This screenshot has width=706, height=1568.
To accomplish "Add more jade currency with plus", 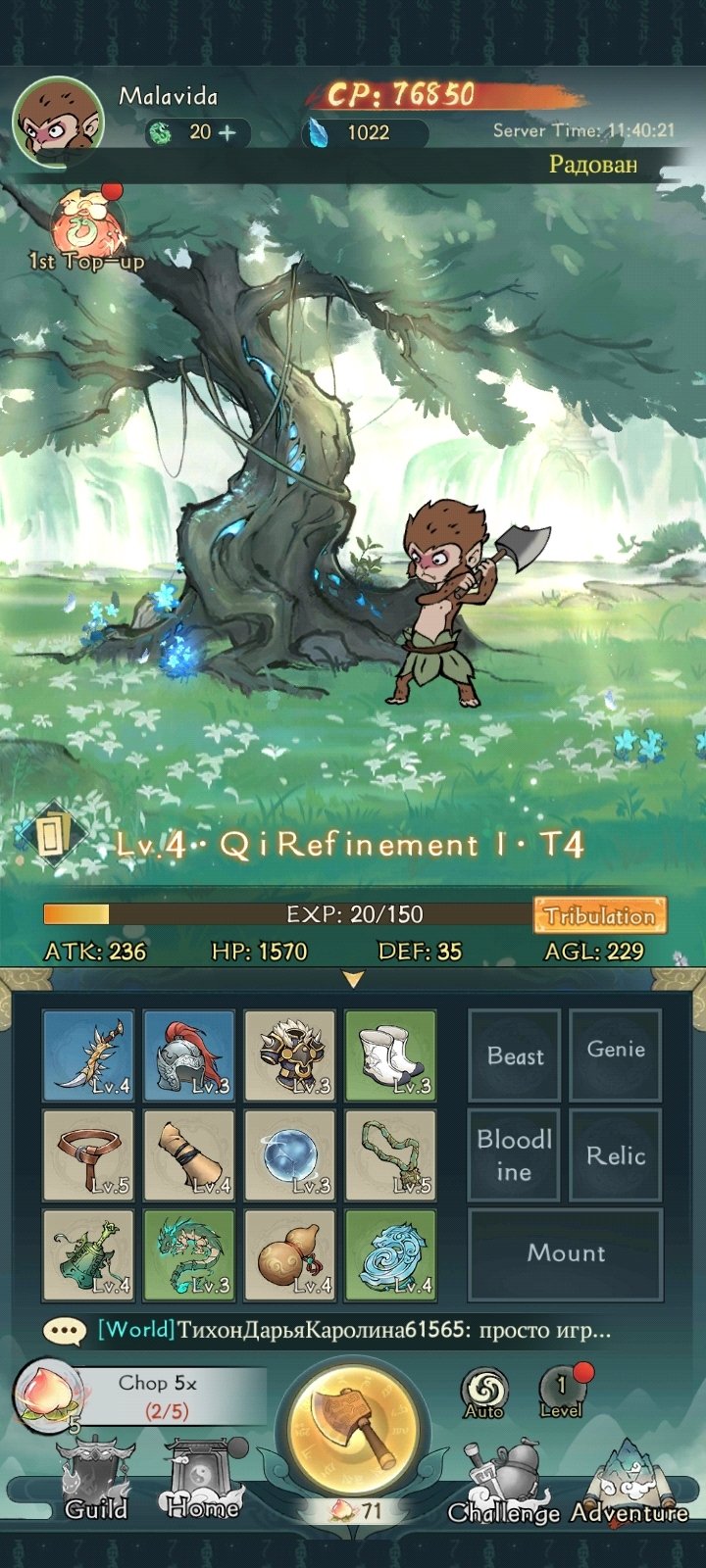I will 227,132.
